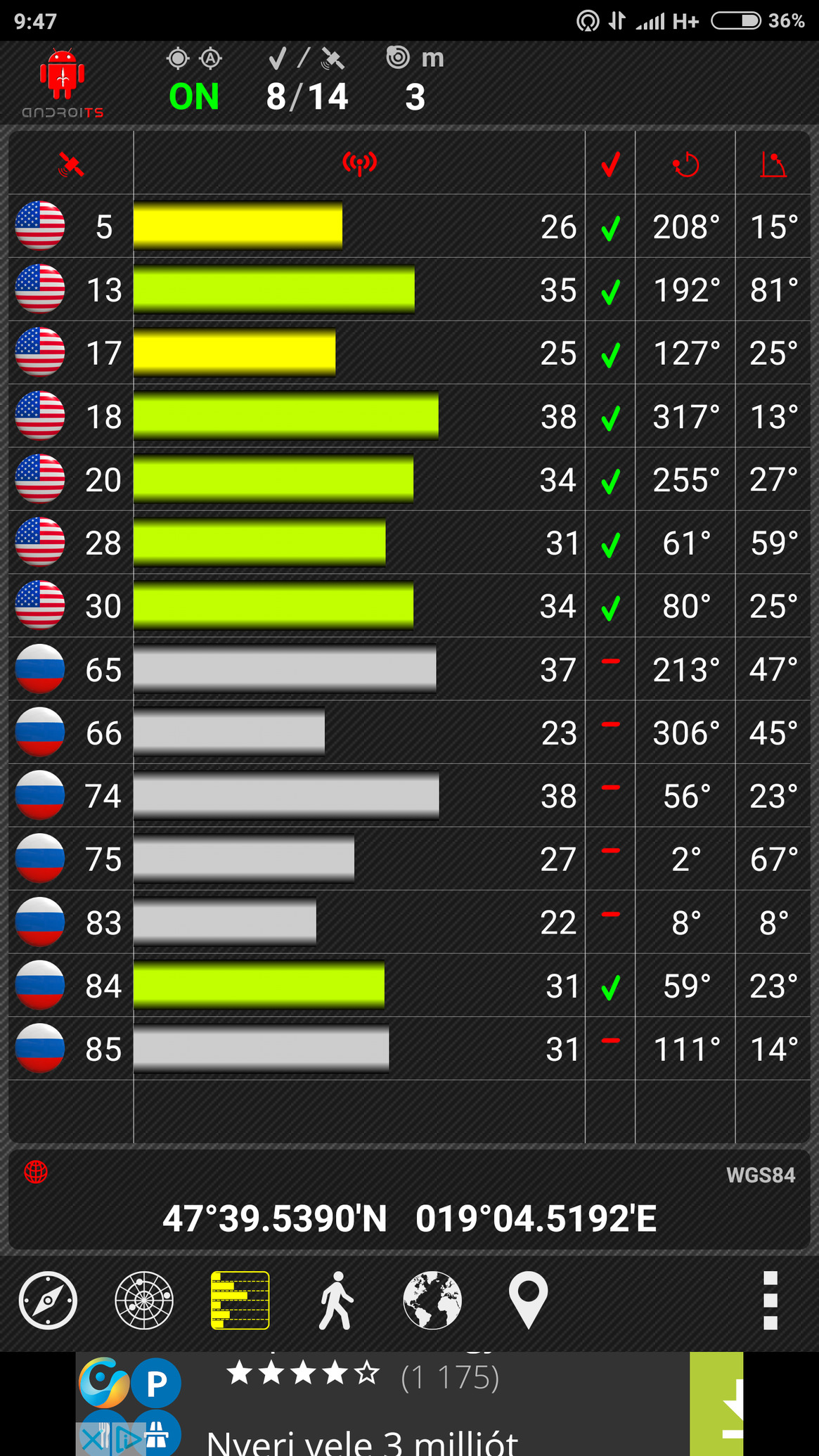Sort by azimuth column header
819x1456 pixels.
tap(685, 165)
